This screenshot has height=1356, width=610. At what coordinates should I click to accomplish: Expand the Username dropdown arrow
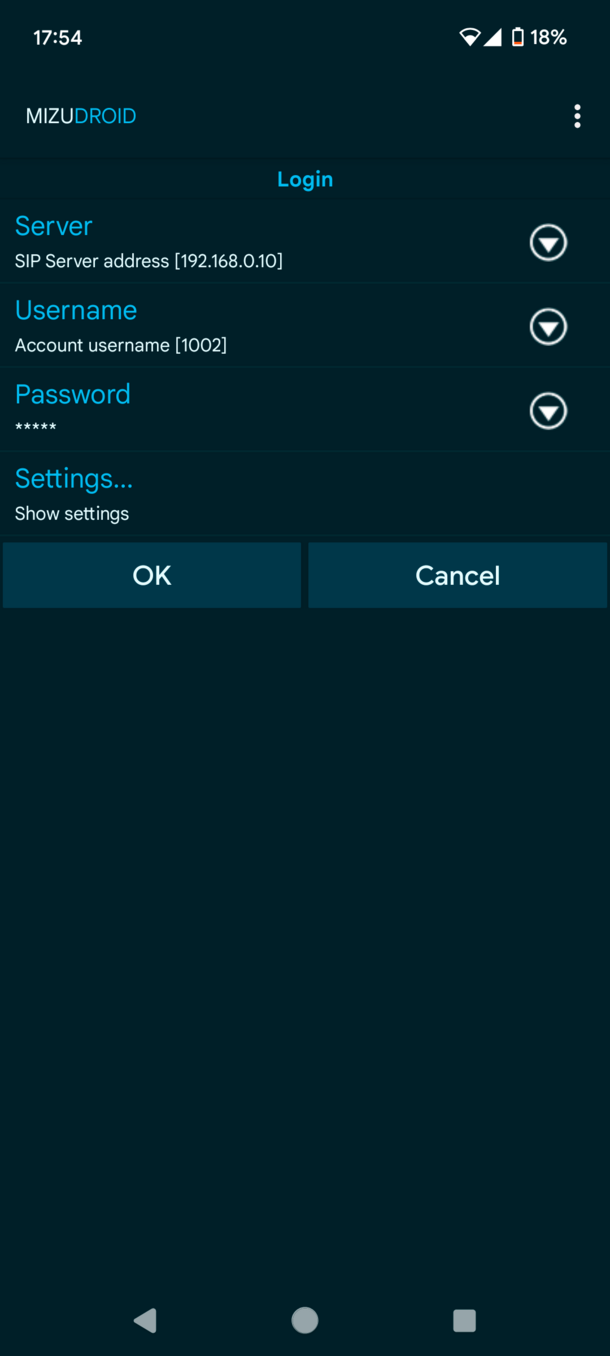click(x=548, y=327)
